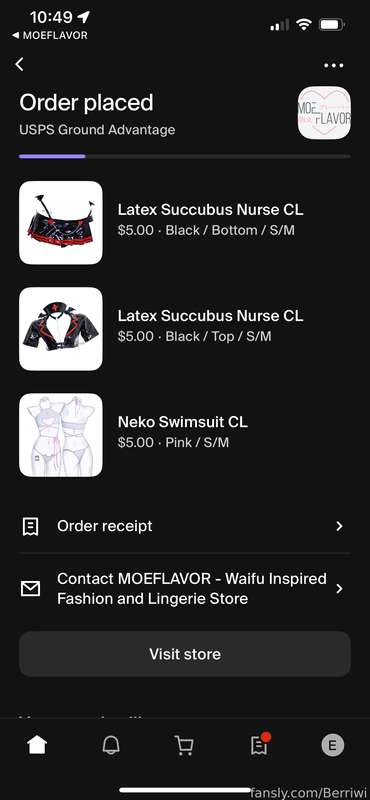Viewport: 370px width, 800px height.
Task: Switch to the Home tab
Action: tap(37, 745)
